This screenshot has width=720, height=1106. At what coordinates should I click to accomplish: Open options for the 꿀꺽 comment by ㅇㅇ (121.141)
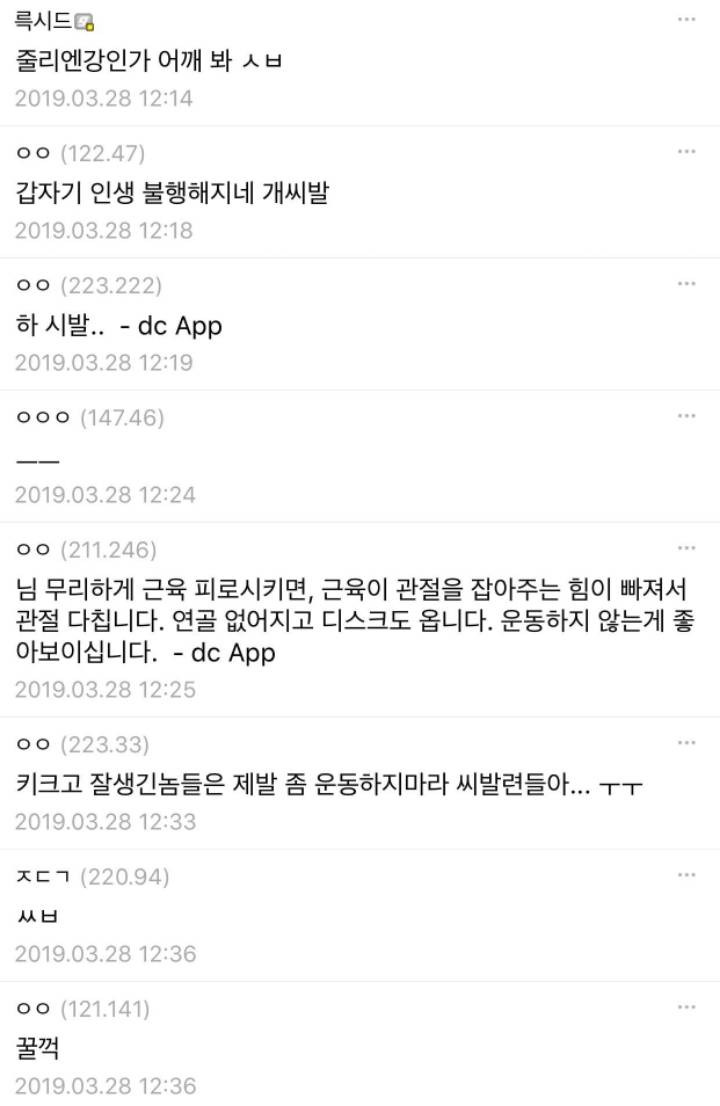pos(686,1006)
